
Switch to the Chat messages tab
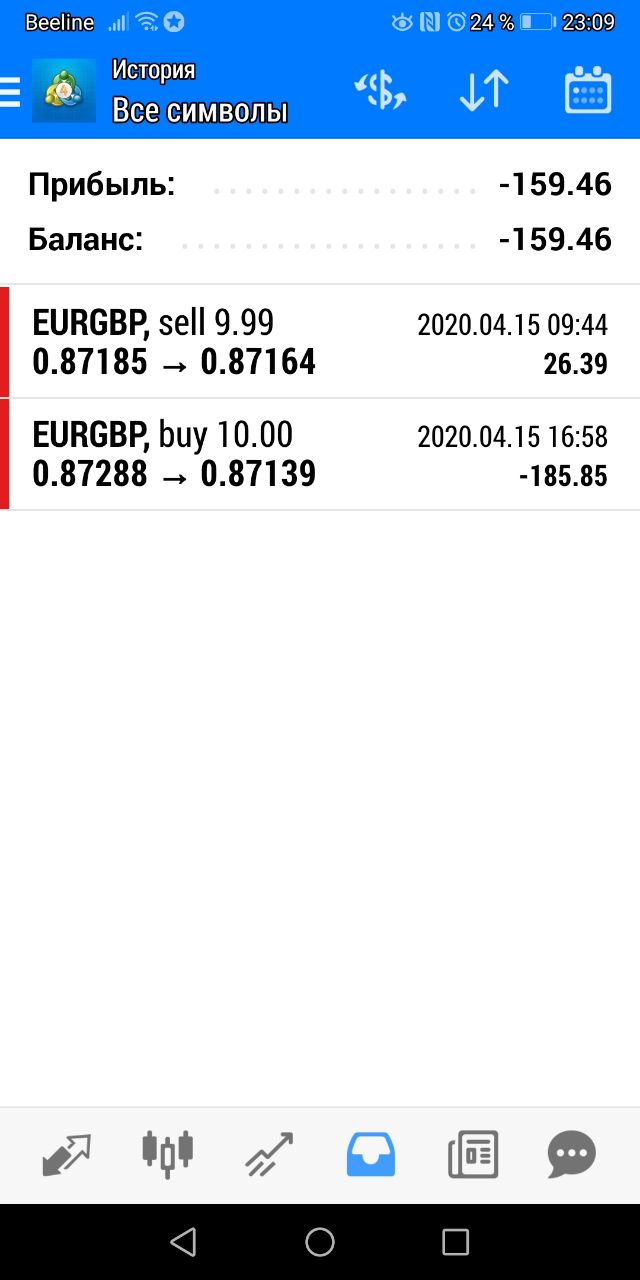572,1155
